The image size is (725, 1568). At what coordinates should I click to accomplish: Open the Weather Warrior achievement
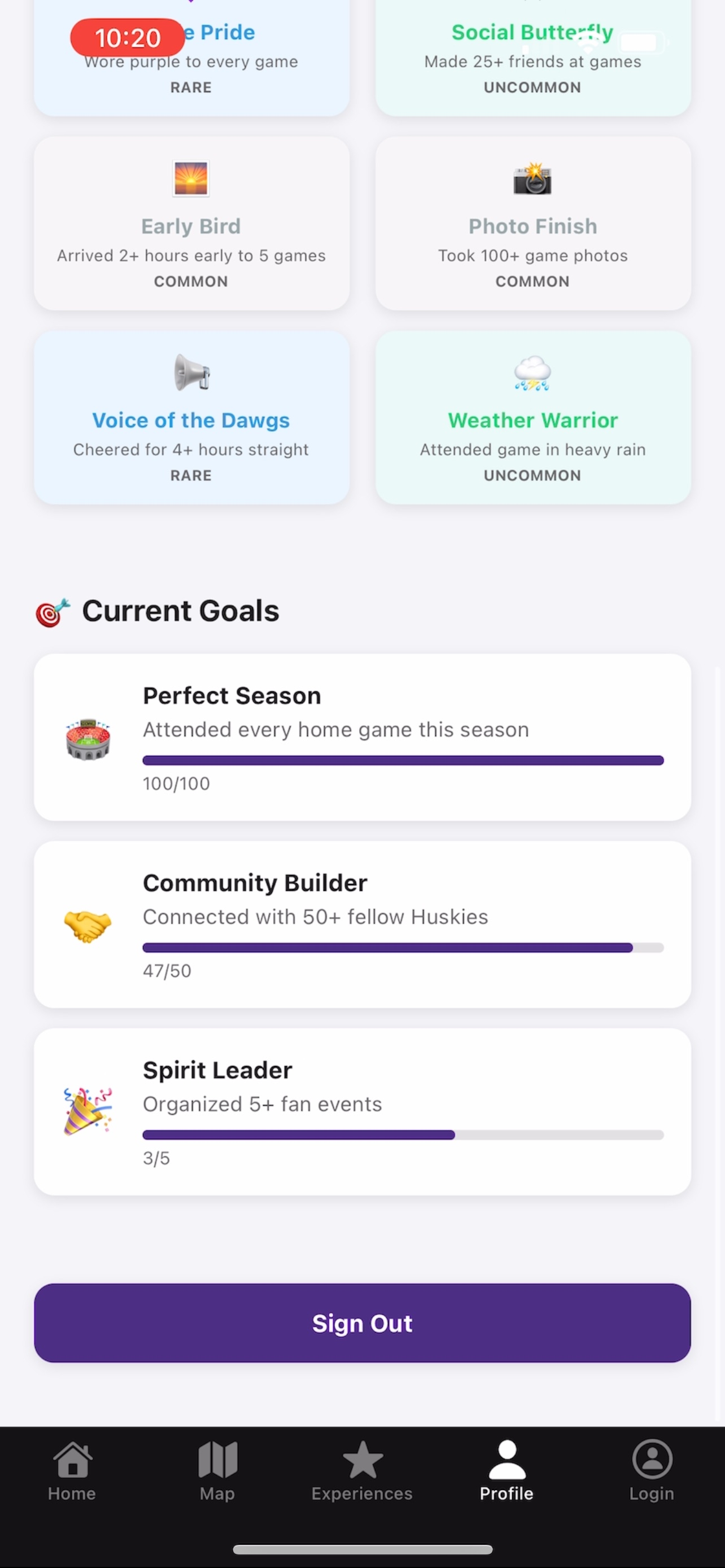(533, 418)
